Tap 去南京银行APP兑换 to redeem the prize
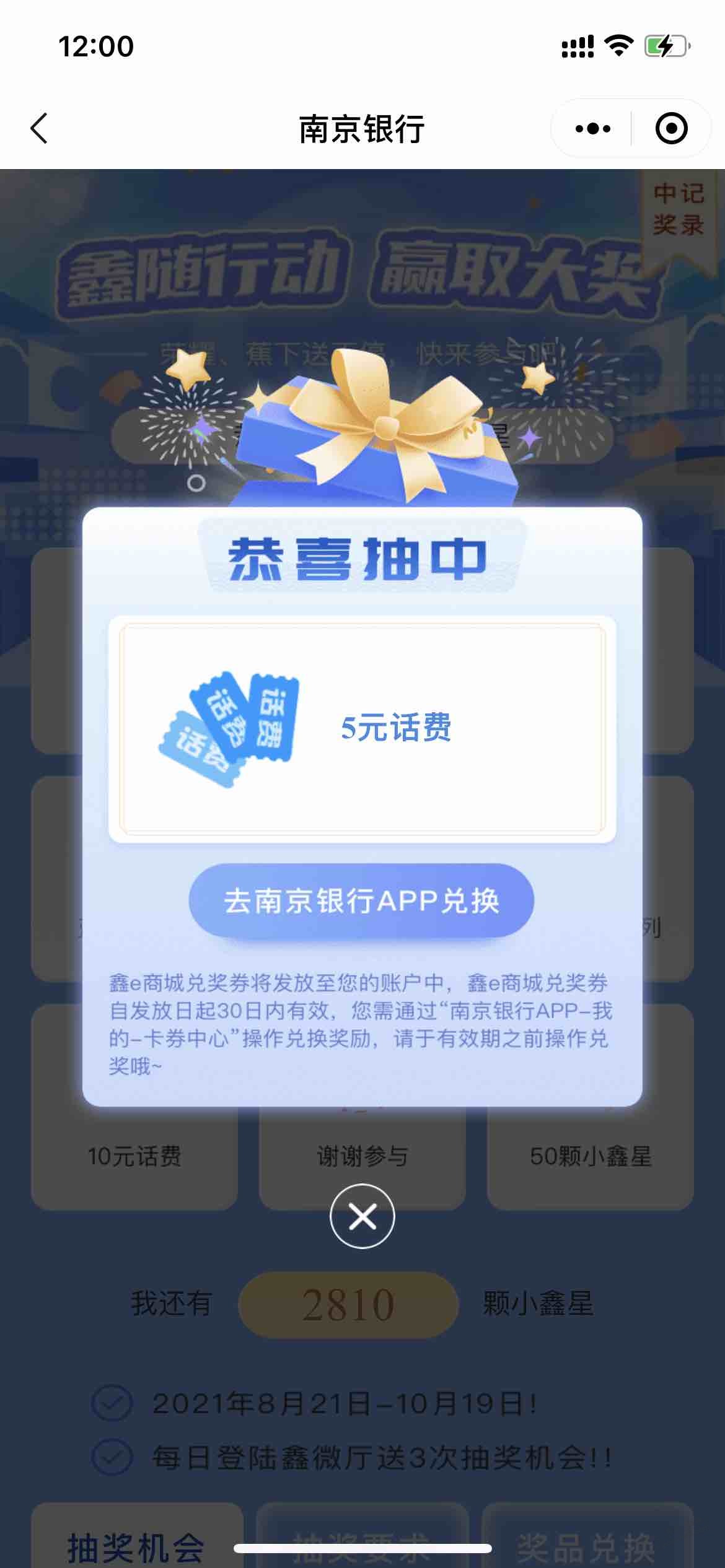The image size is (725, 1568). point(361,900)
